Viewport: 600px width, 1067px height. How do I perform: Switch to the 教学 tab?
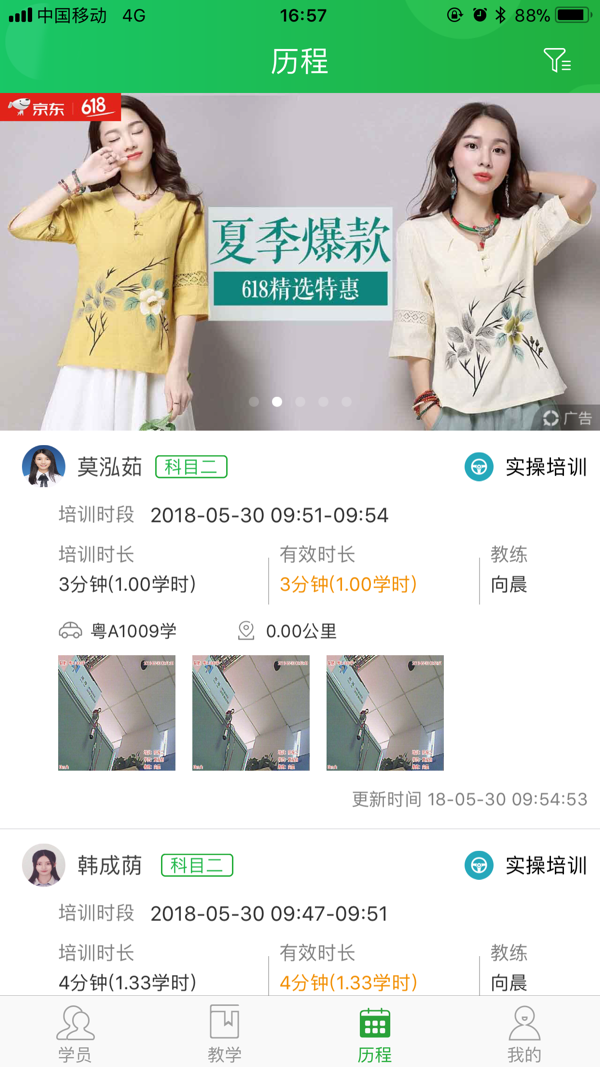click(x=225, y=1033)
